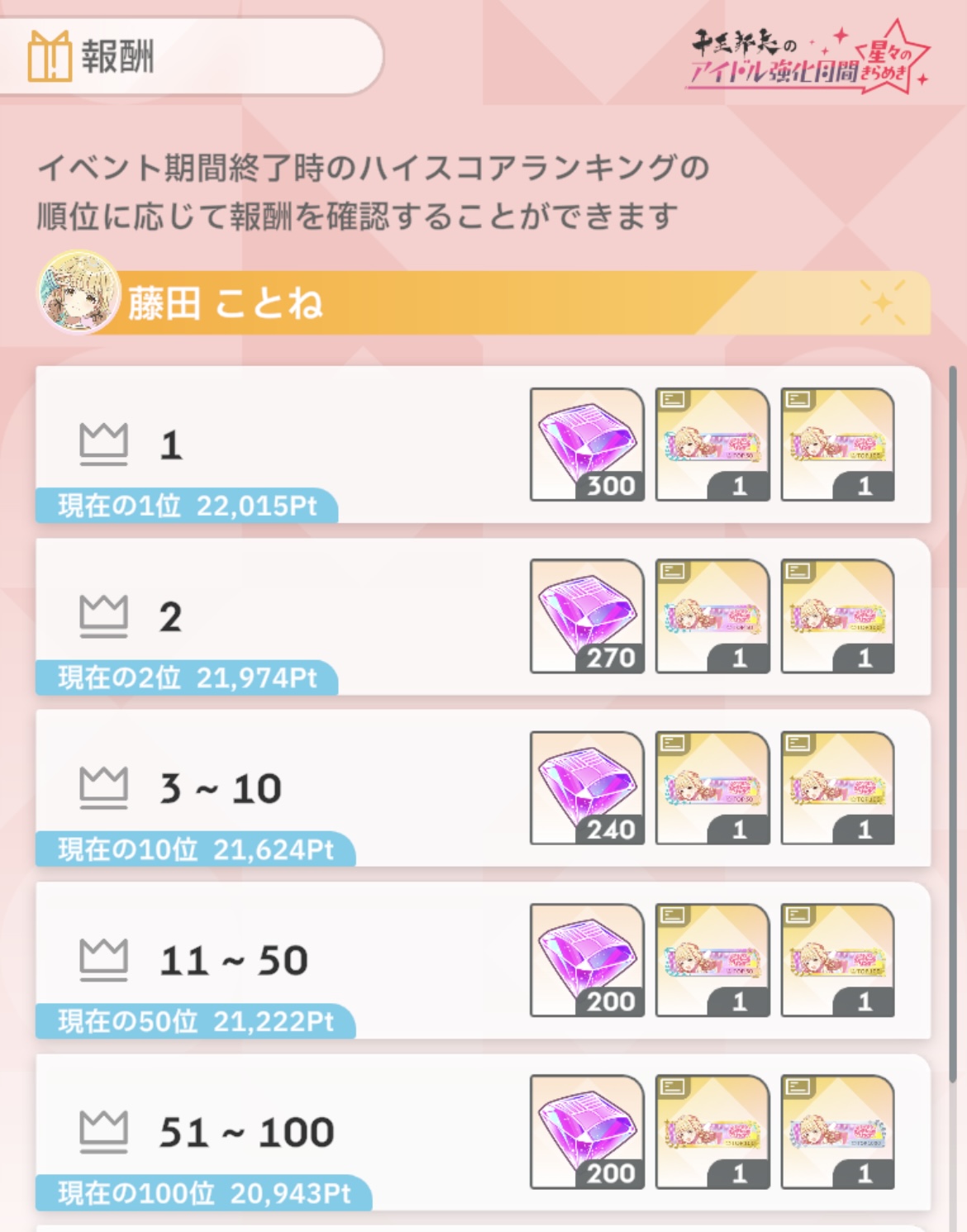967x1232 pixels.
Task: View the last title item for ranks 11~50
Action: [838, 960]
